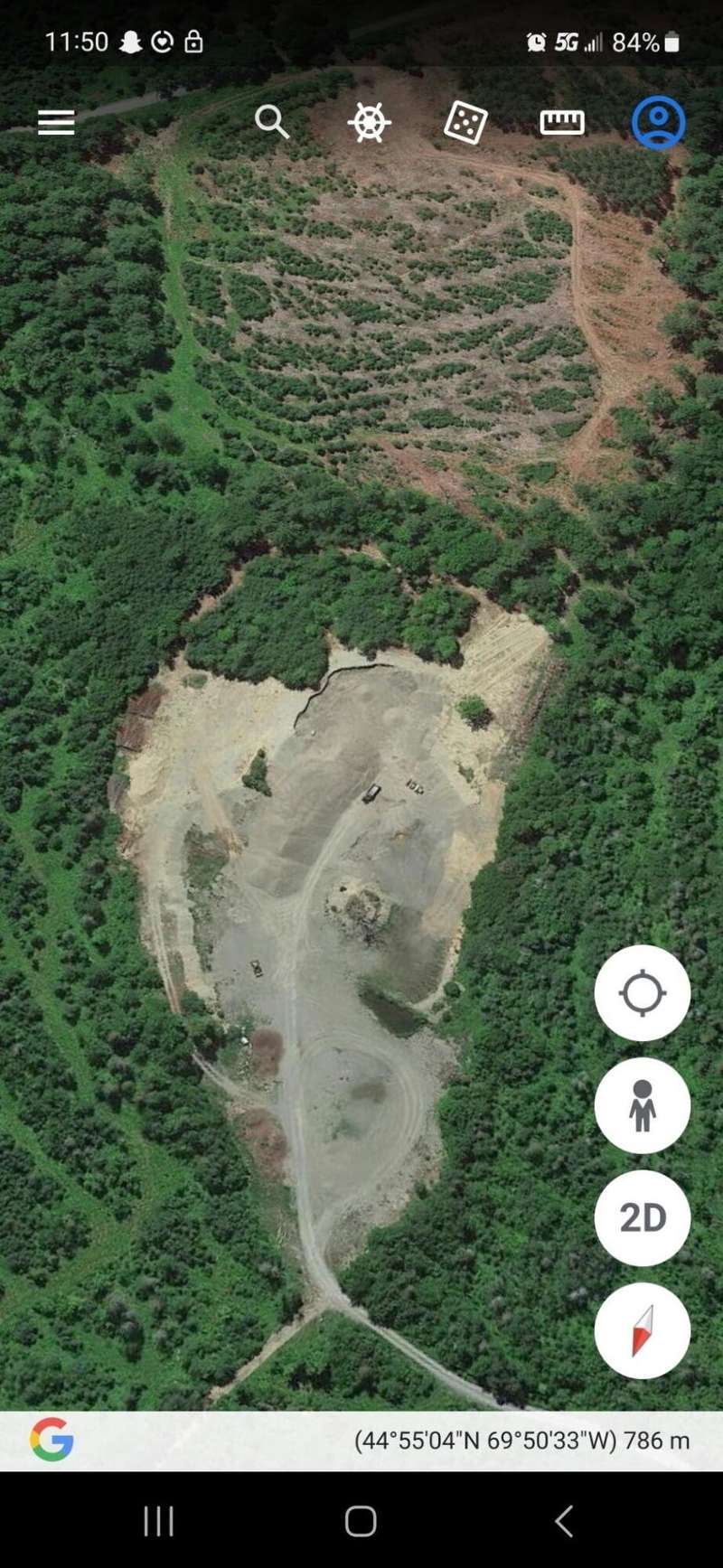
Task: Open the hamburger menu
Action: pos(56,122)
